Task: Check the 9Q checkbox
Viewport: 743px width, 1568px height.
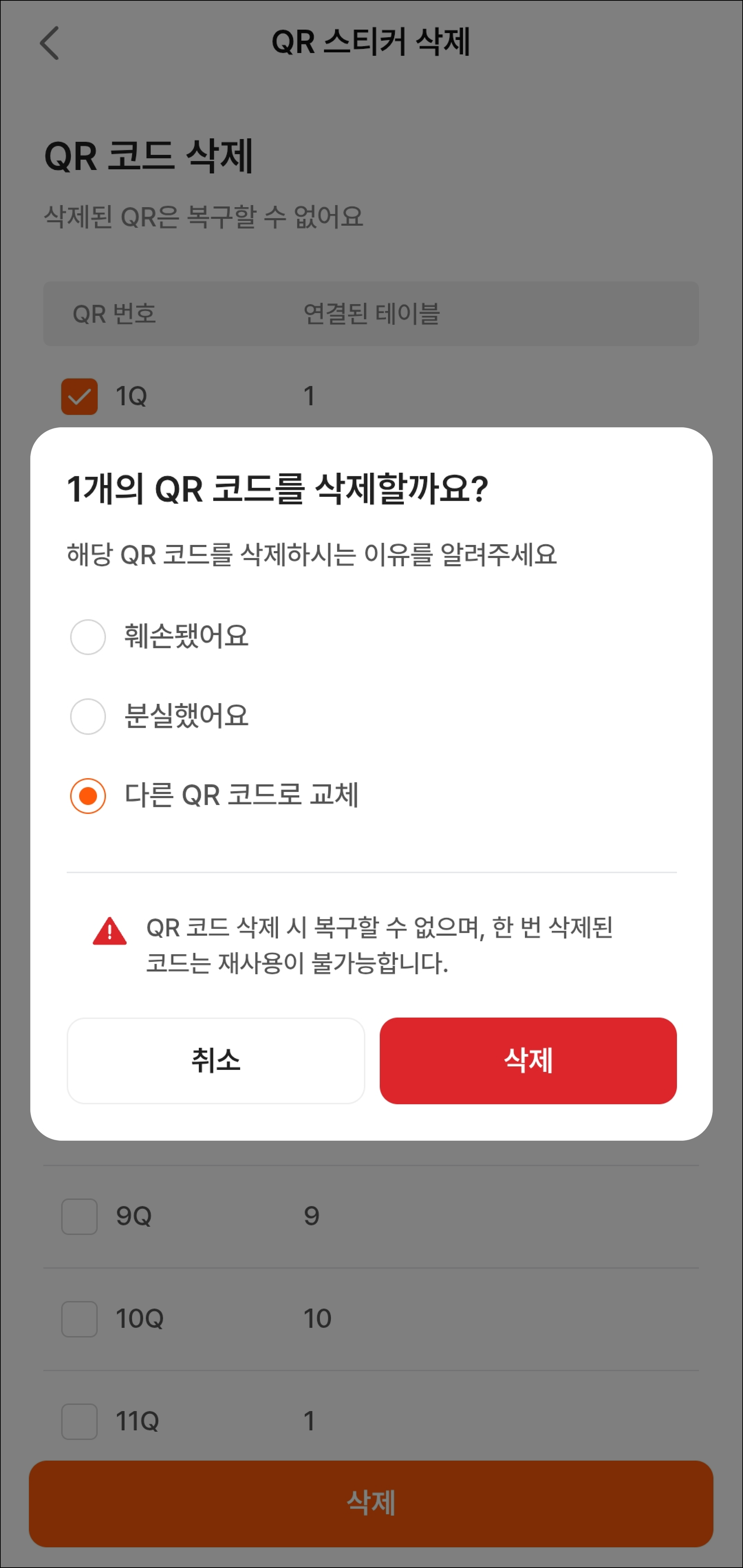Action: pos(79,1216)
